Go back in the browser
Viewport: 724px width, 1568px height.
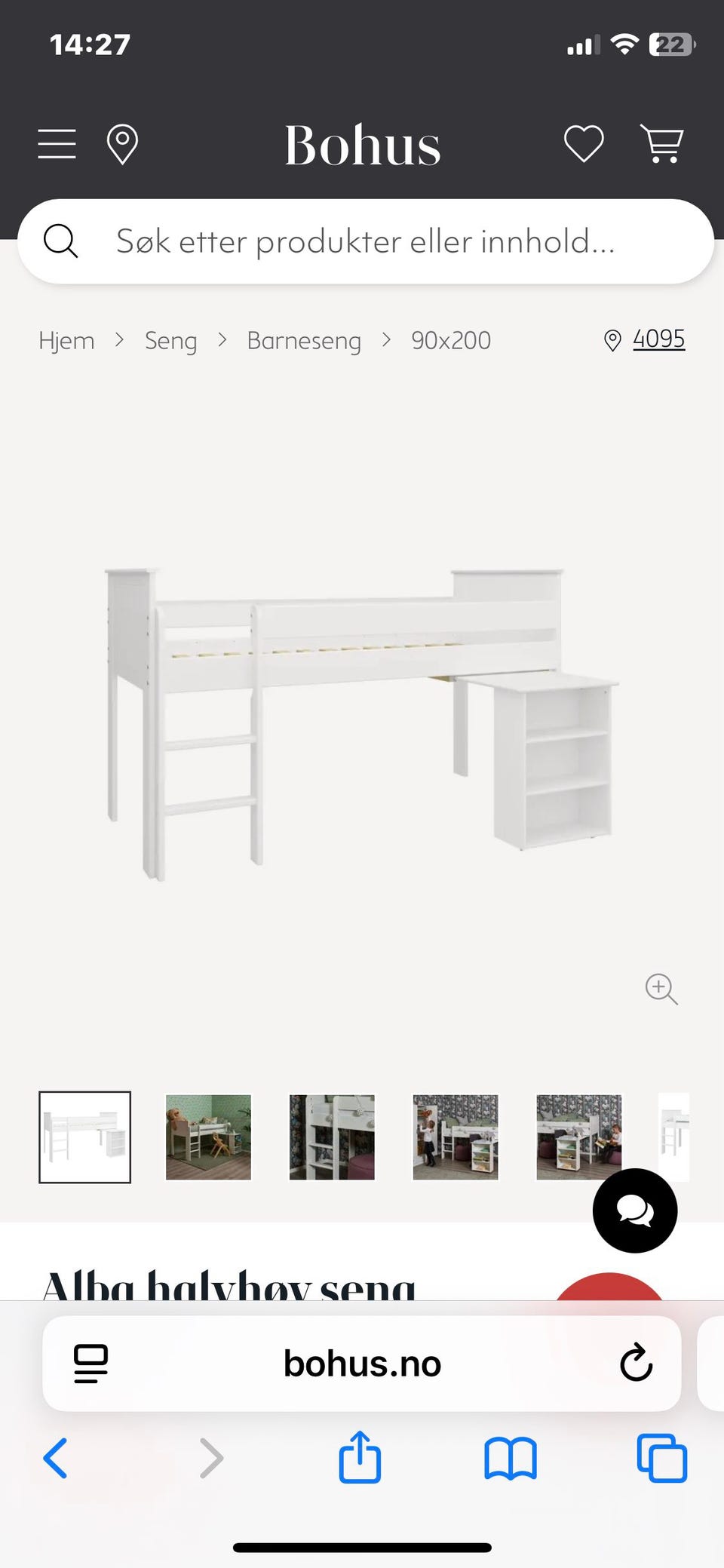(56, 1458)
